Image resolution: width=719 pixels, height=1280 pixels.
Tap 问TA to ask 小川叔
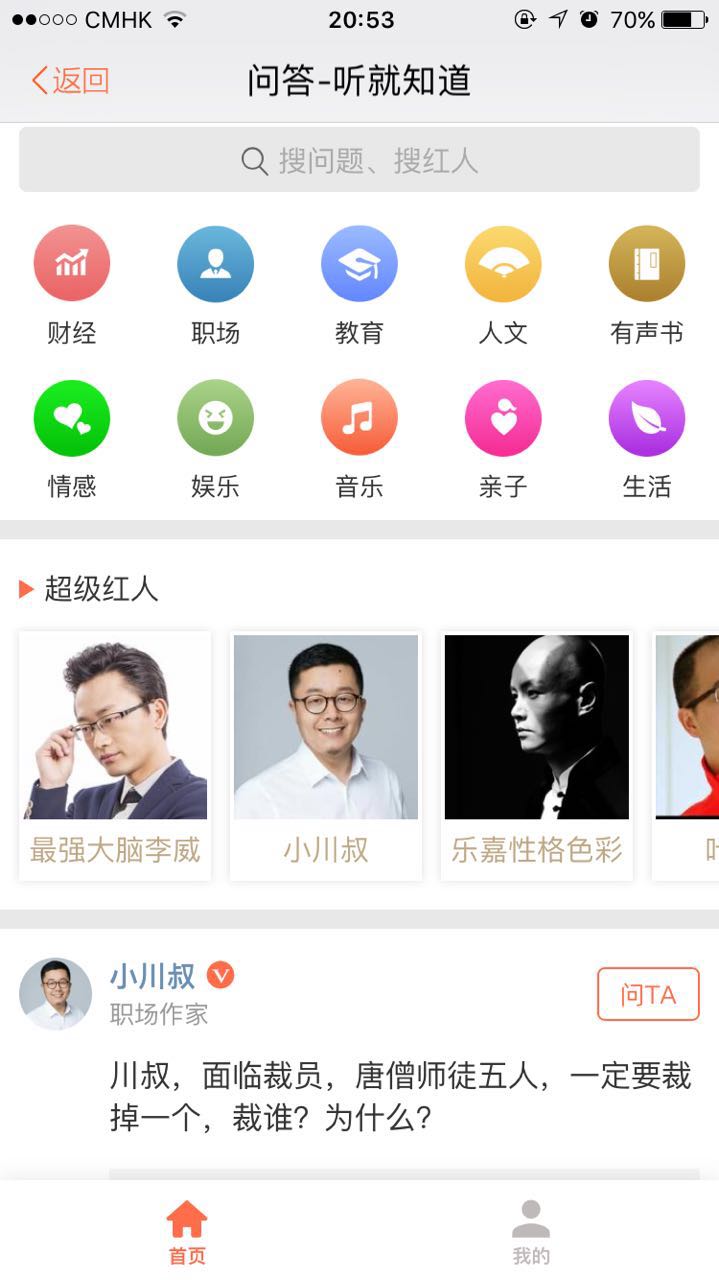tap(648, 994)
